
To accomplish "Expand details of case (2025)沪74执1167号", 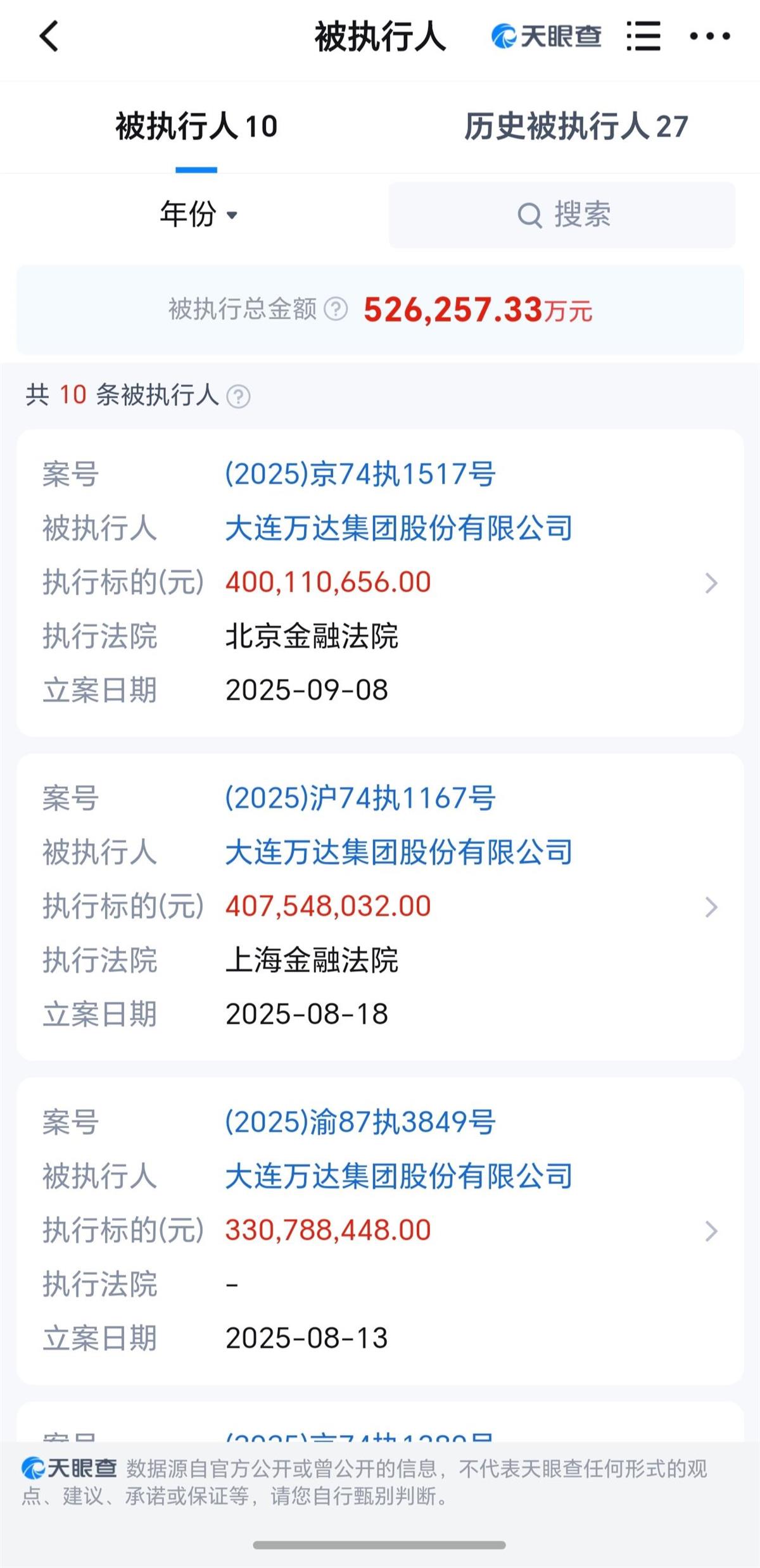I will (711, 907).
